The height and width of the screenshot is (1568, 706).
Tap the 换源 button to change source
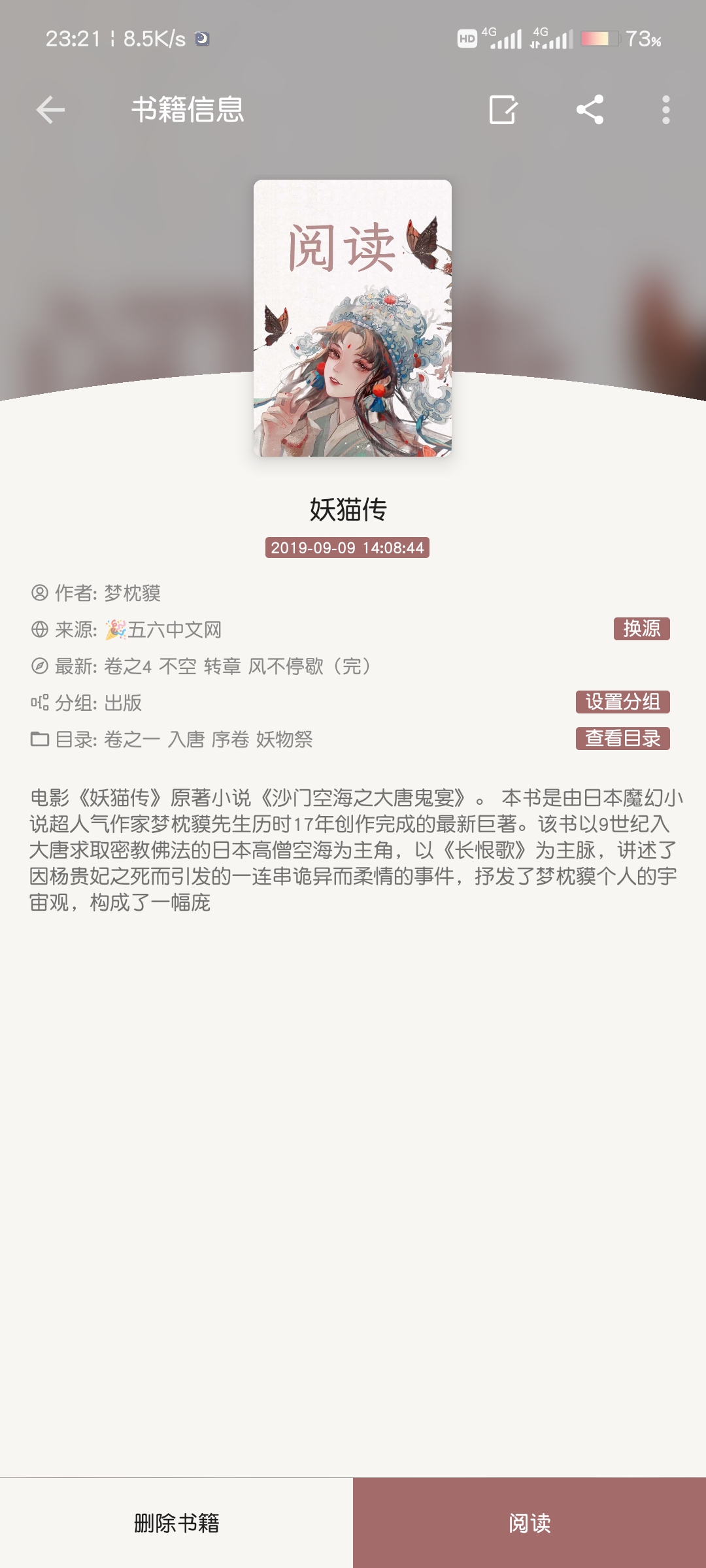[641, 629]
